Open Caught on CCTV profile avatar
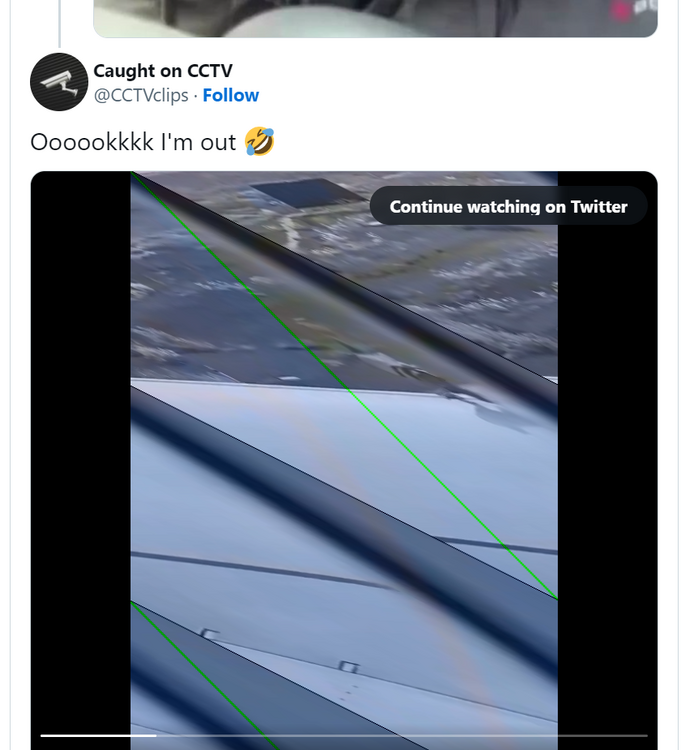694x750 pixels. (x=59, y=82)
